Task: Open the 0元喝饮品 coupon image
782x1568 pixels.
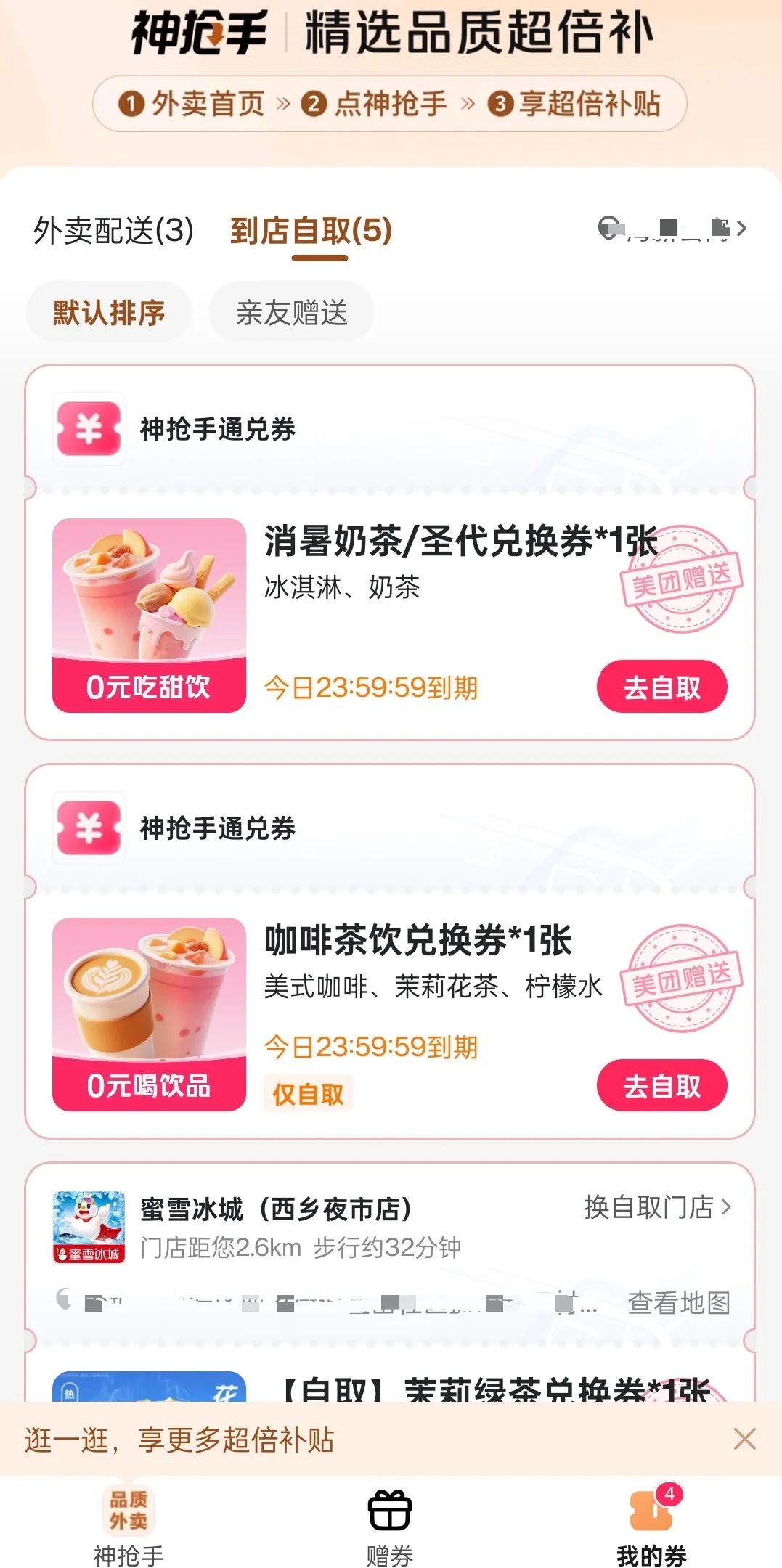Action: tap(149, 1013)
